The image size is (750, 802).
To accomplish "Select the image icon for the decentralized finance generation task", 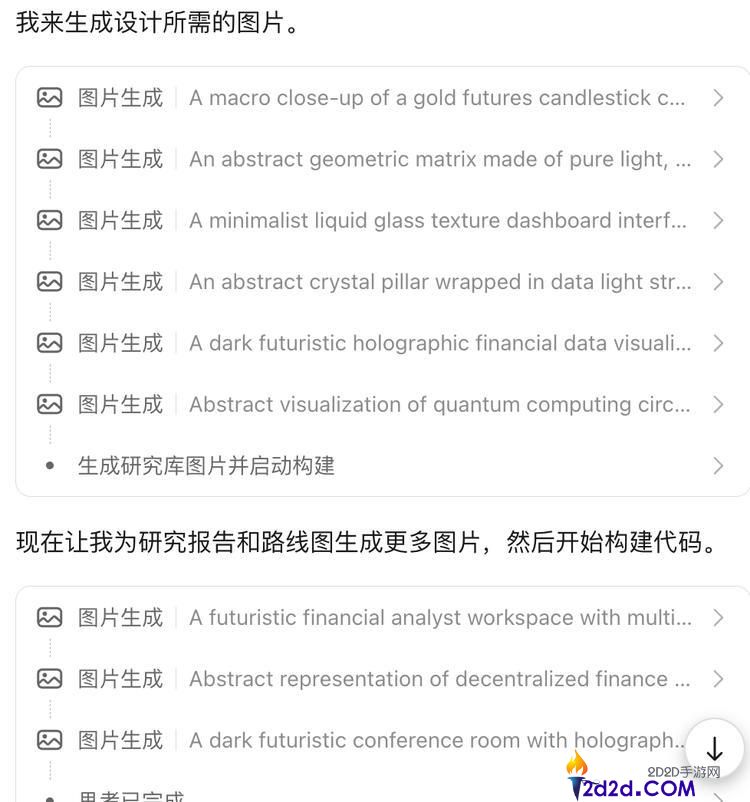I will pyautogui.click(x=49, y=678).
